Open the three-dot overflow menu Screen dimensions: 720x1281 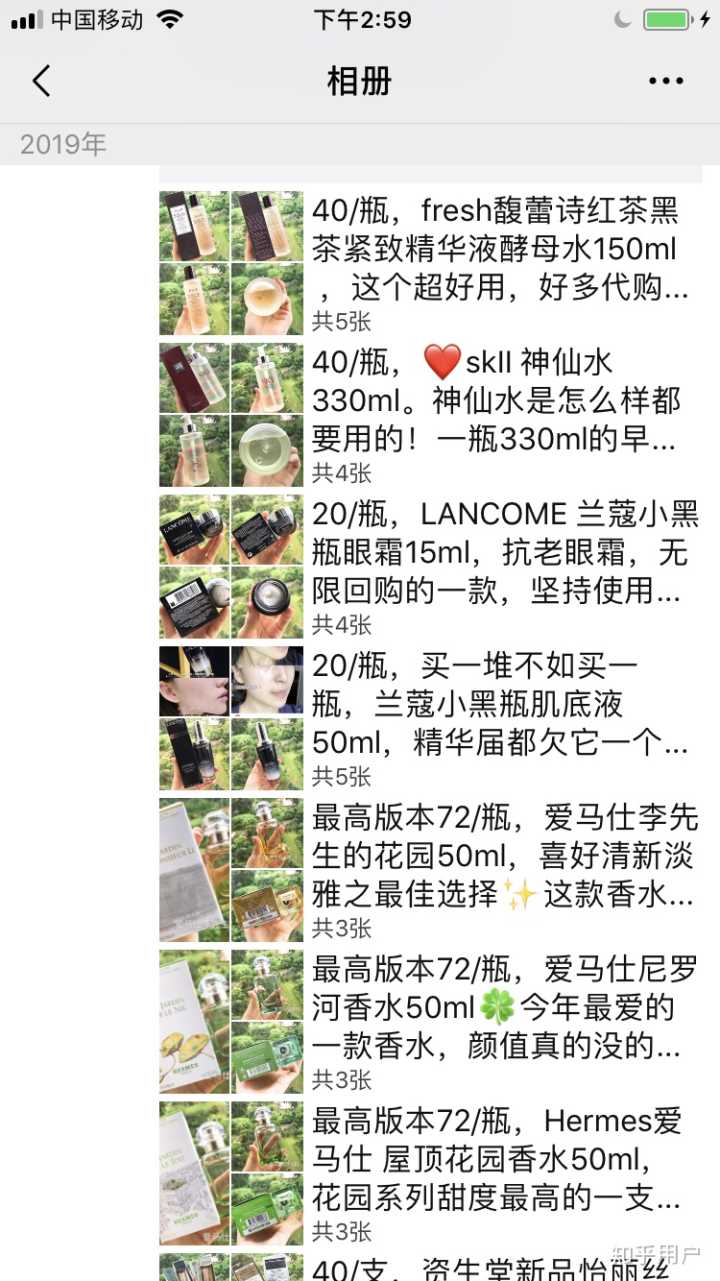pyautogui.click(x=666, y=82)
